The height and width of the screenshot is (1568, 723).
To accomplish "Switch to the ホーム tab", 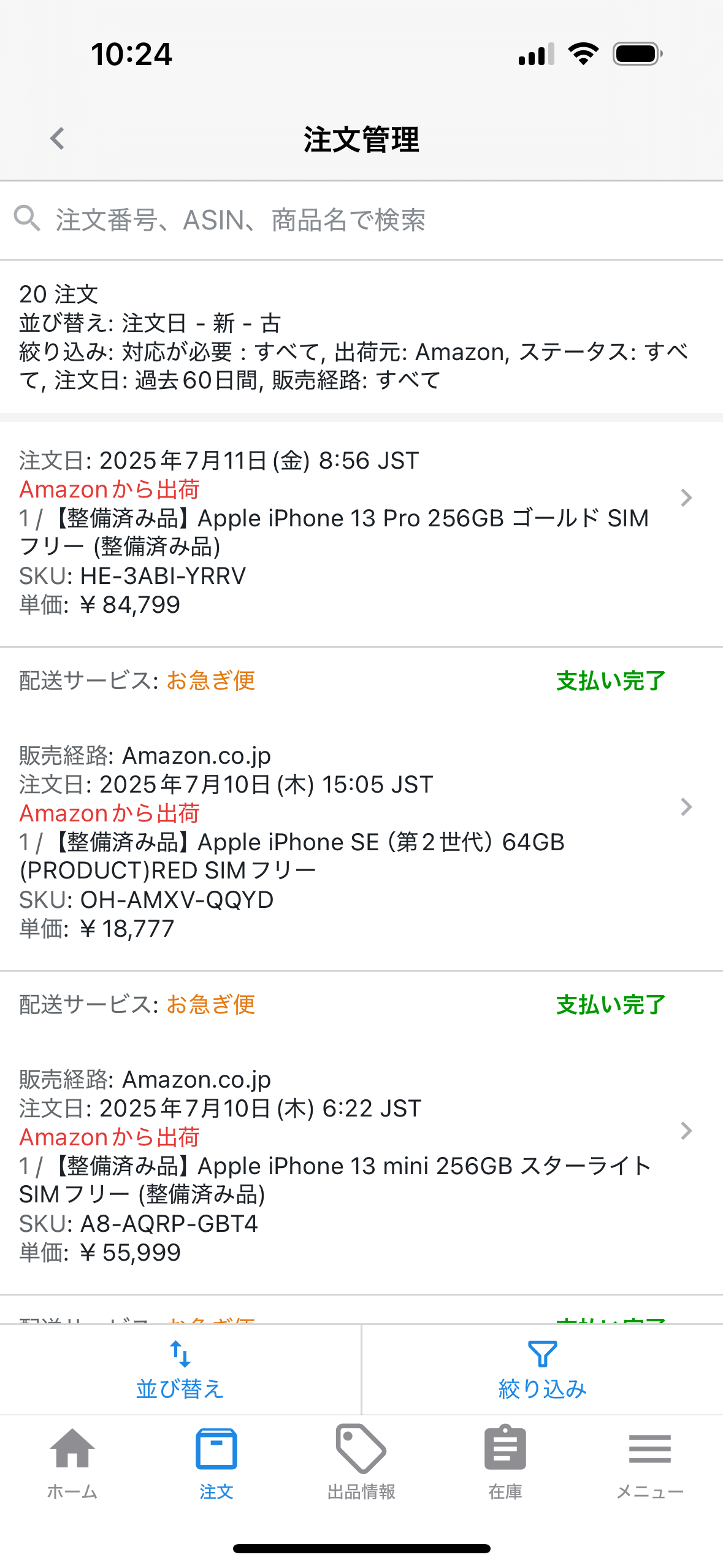I will pyautogui.click(x=72, y=1464).
